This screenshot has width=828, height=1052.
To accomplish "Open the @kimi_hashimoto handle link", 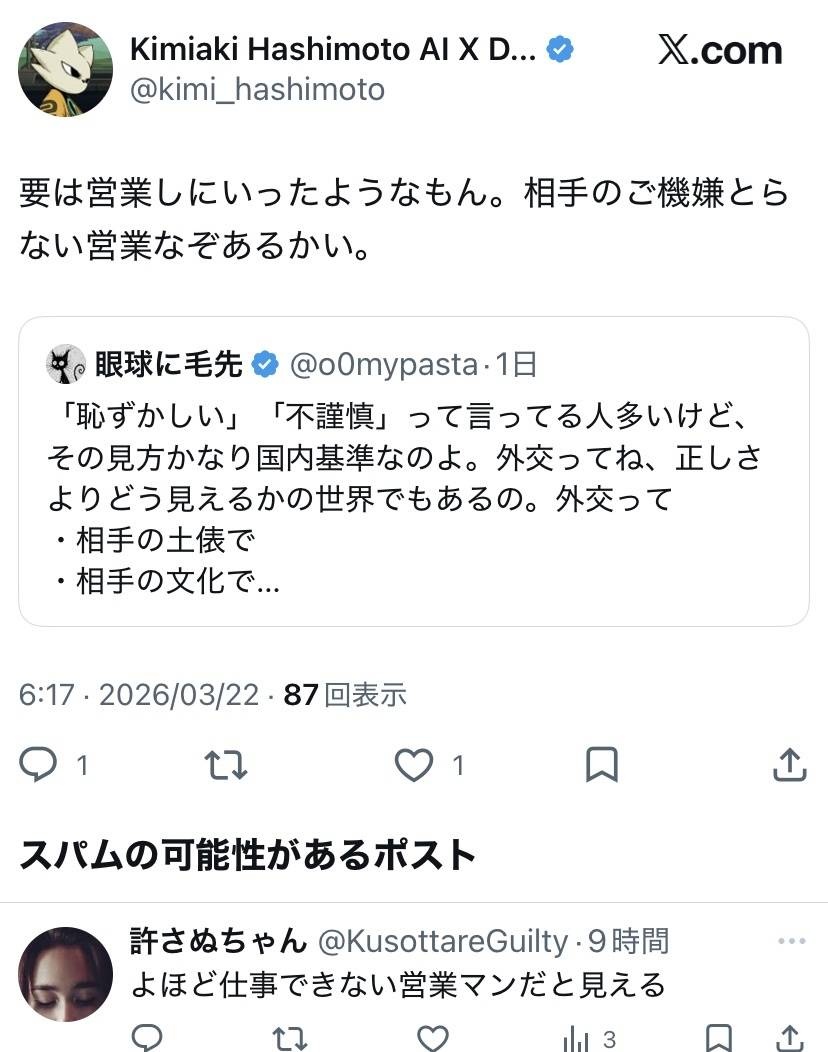I will pos(257,89).
